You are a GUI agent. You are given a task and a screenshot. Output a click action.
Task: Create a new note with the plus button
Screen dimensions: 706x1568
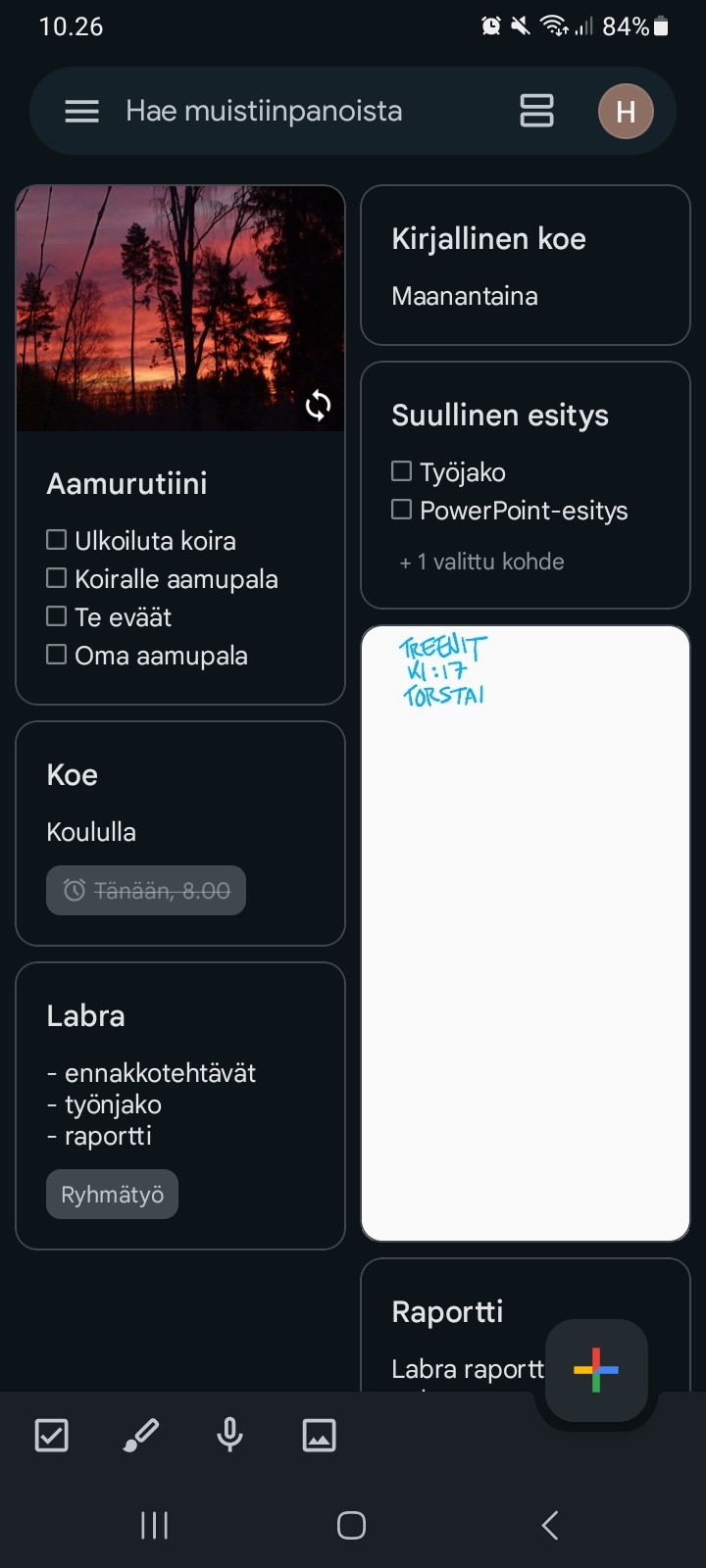click(596, 1370)
